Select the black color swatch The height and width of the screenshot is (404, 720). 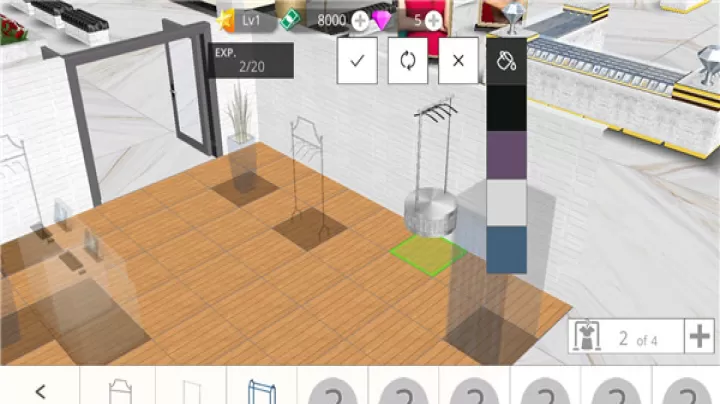pyautogui.click(x=507, y=107)
